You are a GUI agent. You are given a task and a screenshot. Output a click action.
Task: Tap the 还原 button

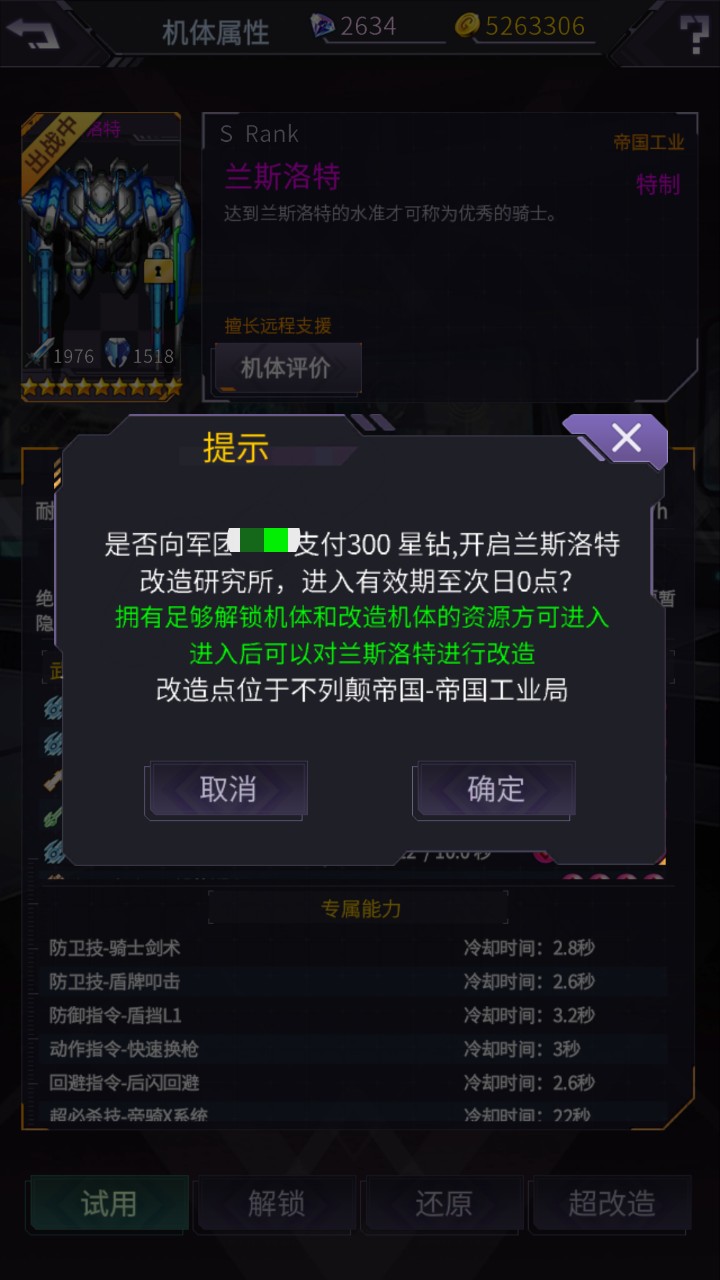[443, 1203]
